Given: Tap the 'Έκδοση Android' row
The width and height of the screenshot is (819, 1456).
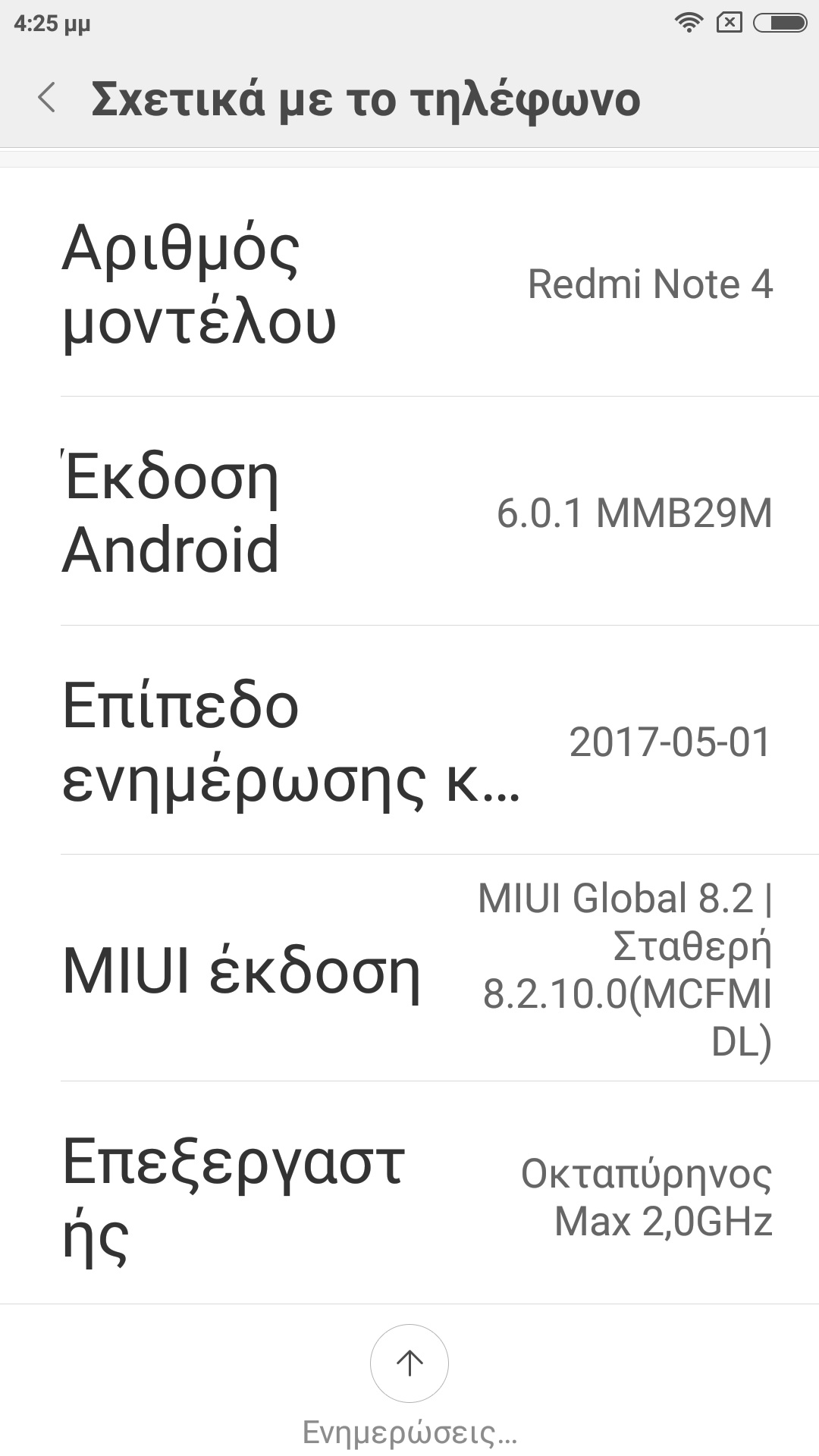Looking at the screenshot, I should [x=409, y=512].
